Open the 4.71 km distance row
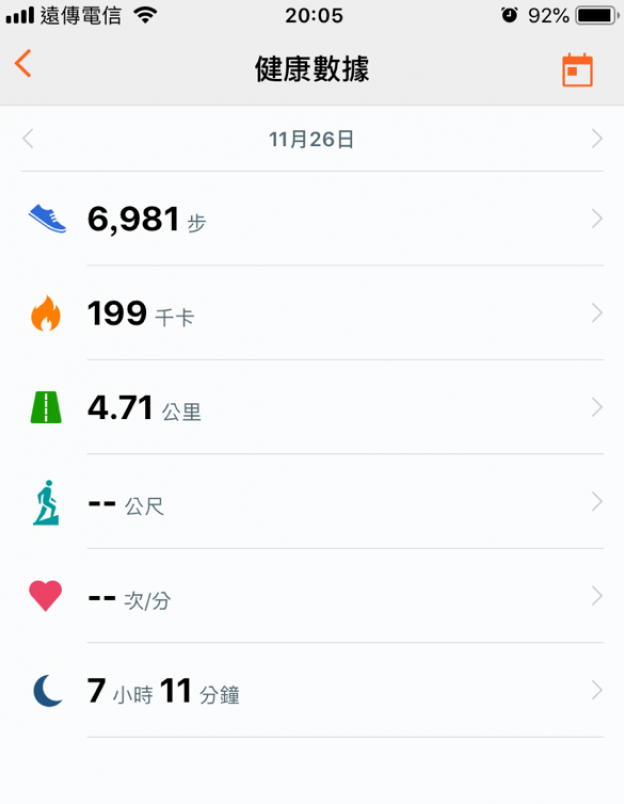 coord(312,408)
